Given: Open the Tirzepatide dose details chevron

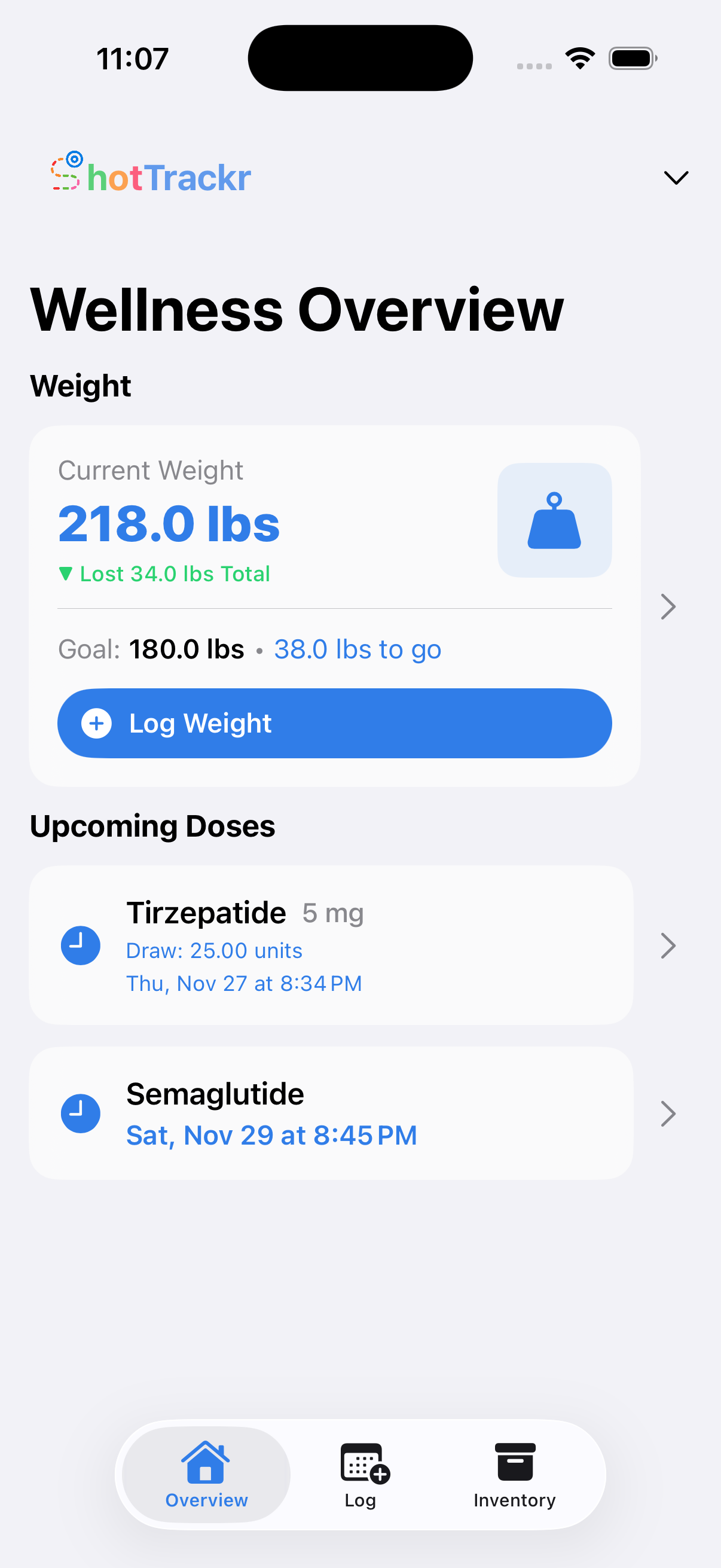Looking at the screenshot, I should click(x=668, y=946).
